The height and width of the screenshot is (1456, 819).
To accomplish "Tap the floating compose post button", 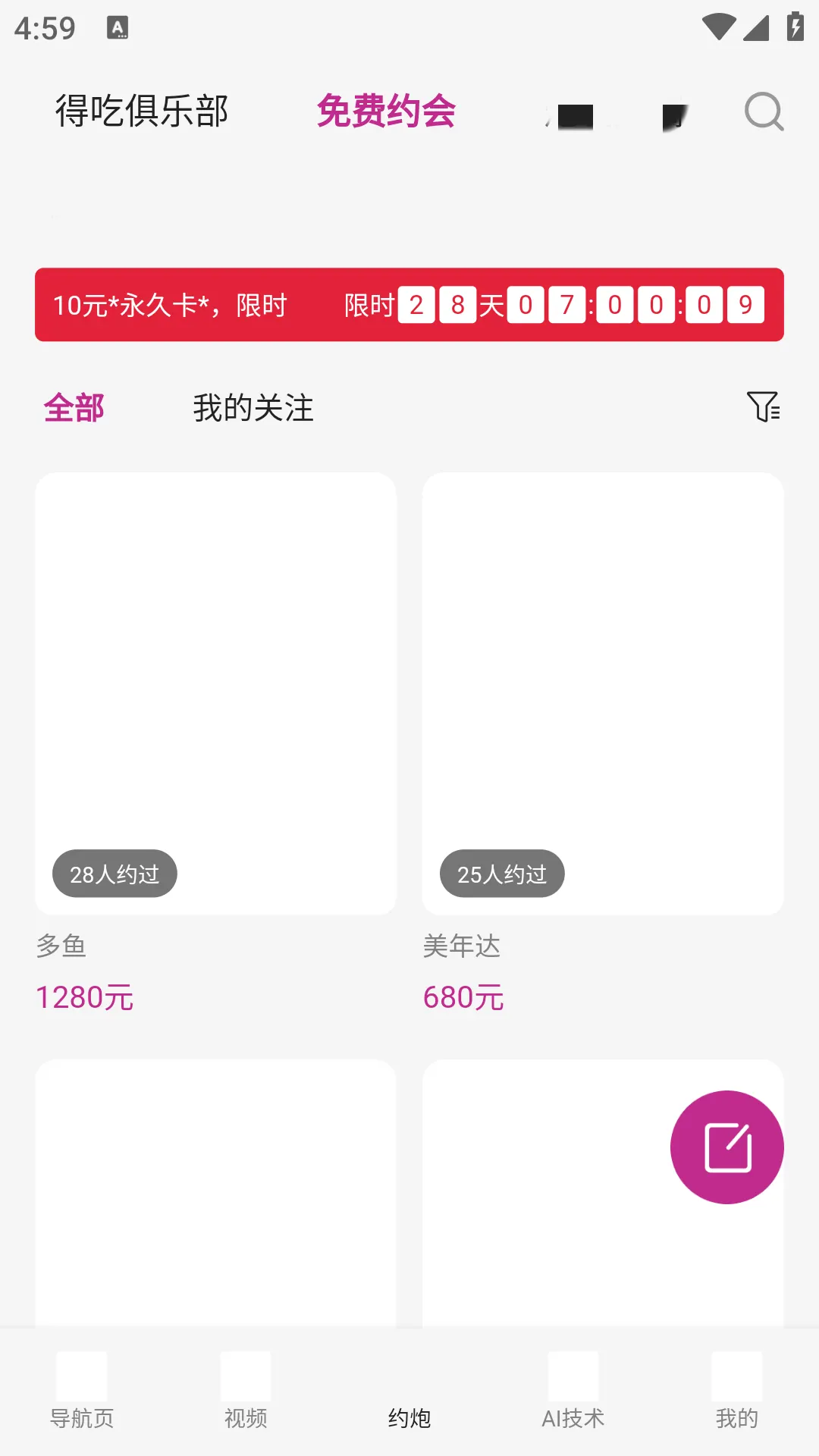I will coord(726,1147).
